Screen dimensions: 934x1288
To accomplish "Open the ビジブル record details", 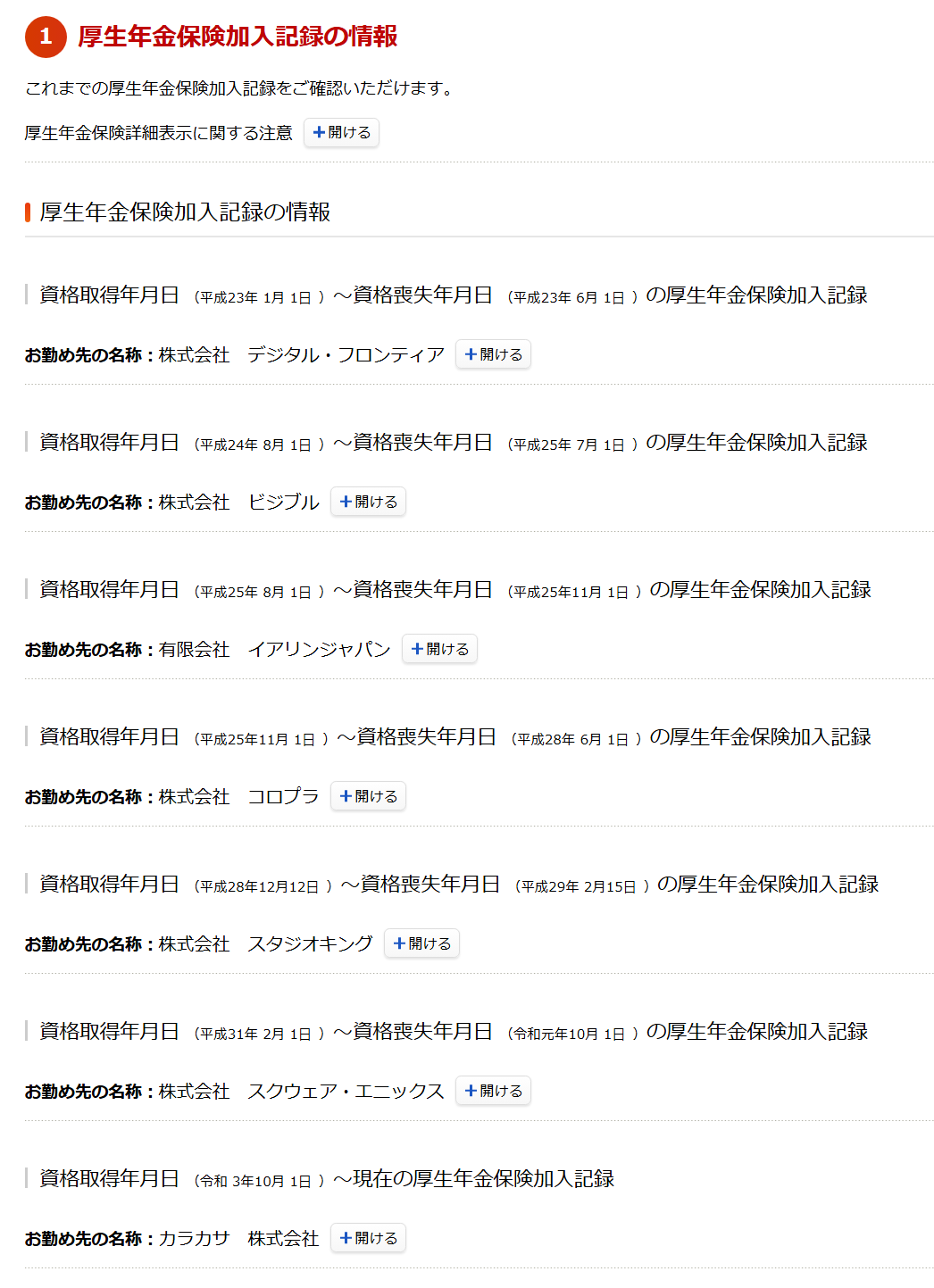I will click(368, 502).
